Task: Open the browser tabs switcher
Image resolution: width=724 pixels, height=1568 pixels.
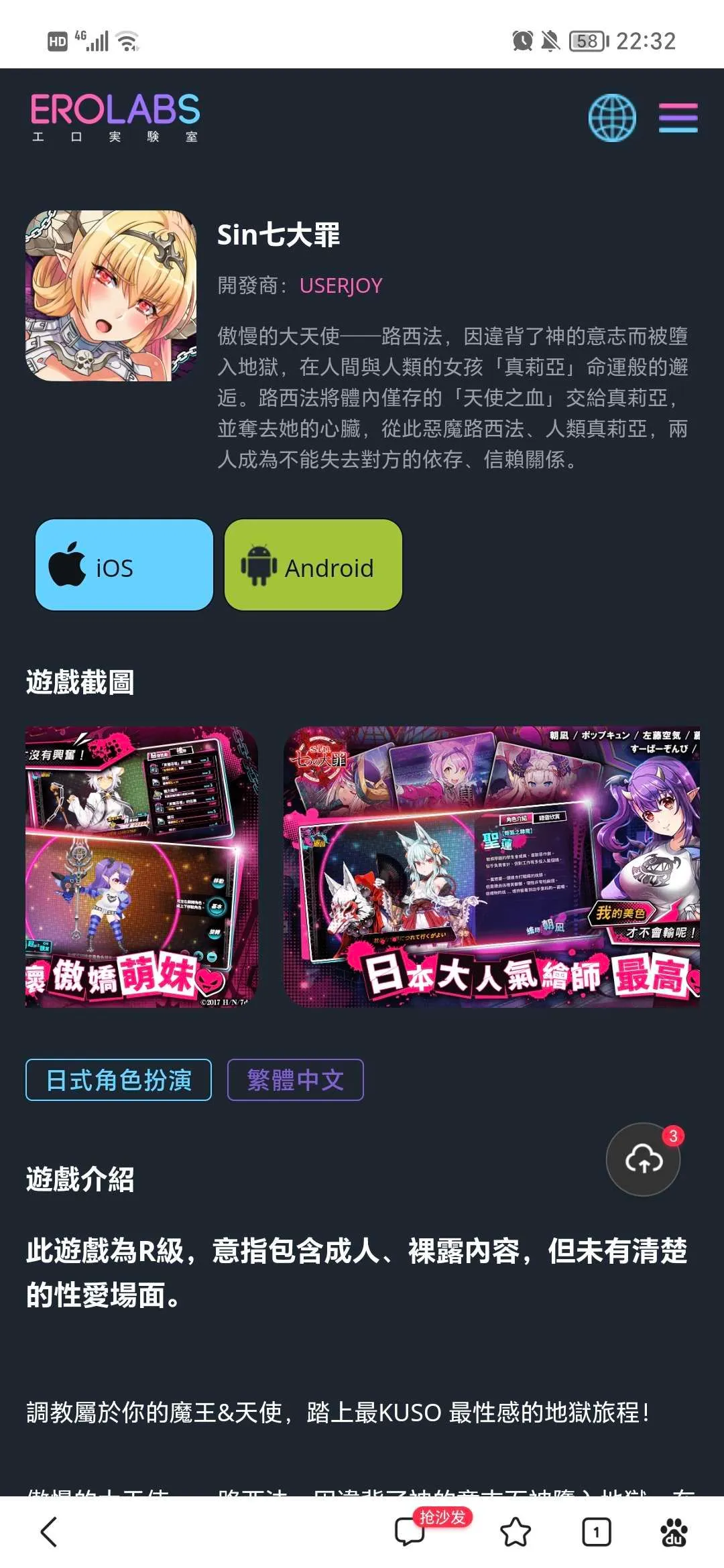Action: click(x=596, y=1532)
